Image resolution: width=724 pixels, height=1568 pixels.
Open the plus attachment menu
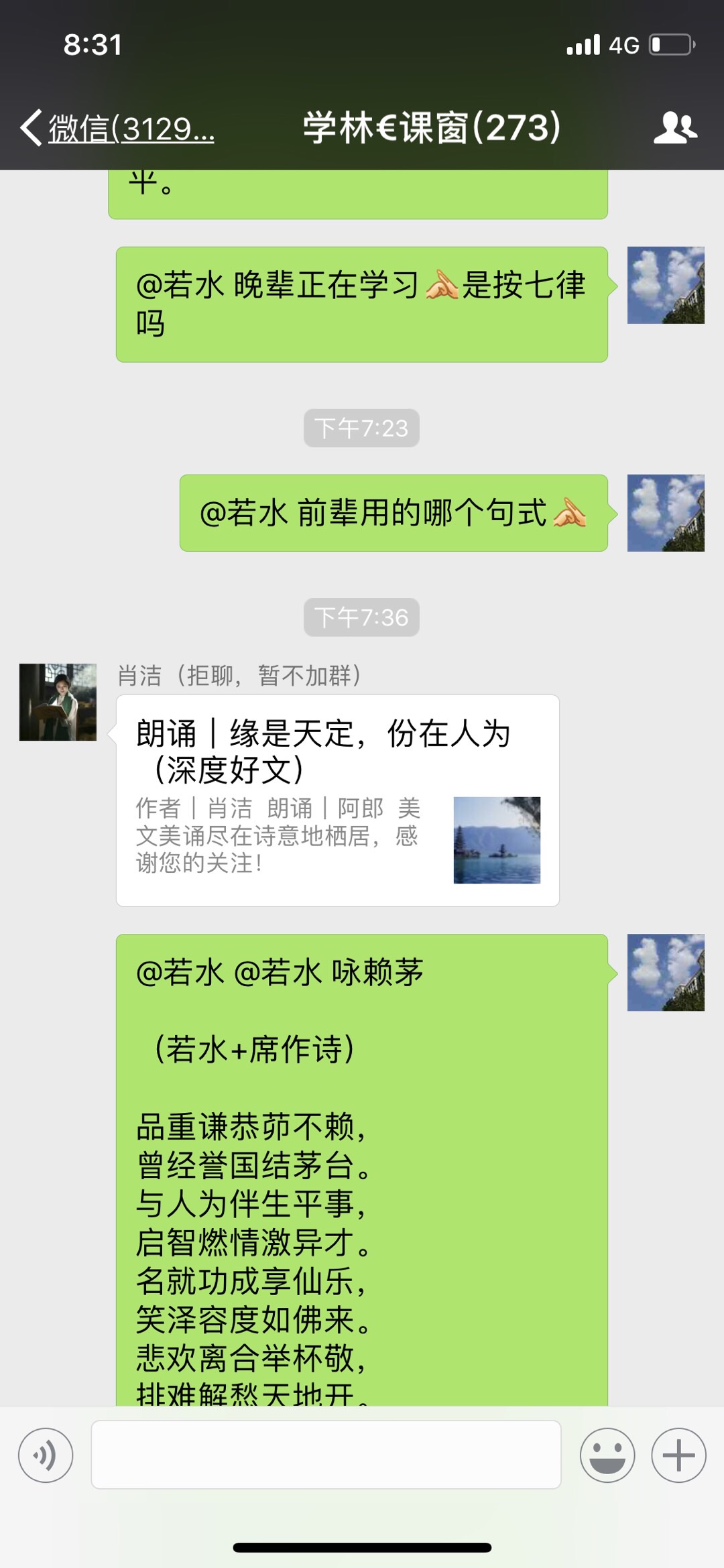pyautogui.click(x=678, y=1455)
